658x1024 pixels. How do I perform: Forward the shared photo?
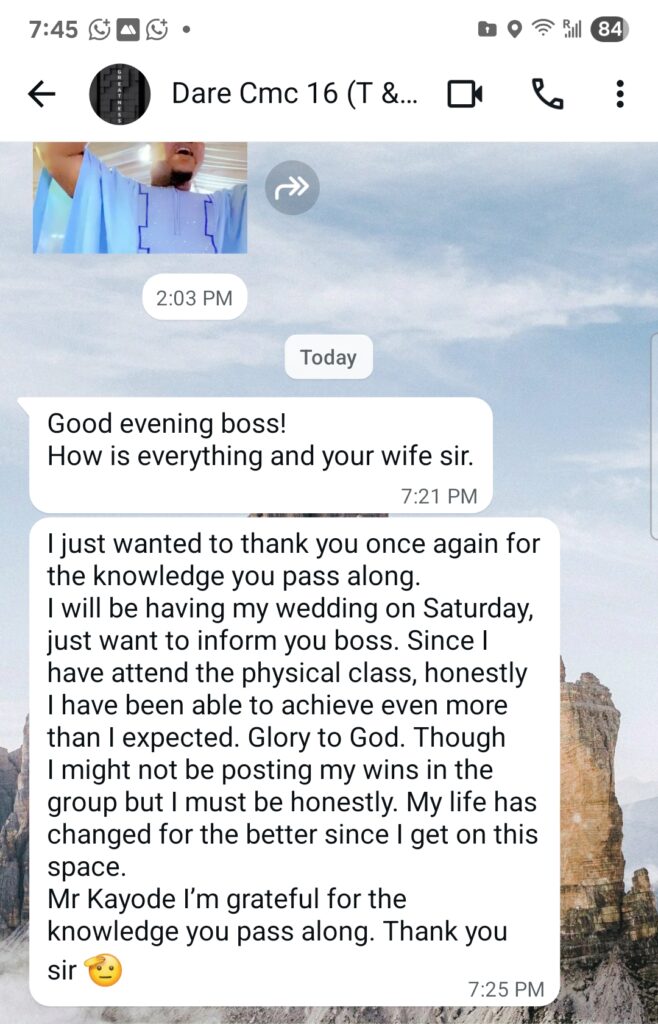pos(292,188)
